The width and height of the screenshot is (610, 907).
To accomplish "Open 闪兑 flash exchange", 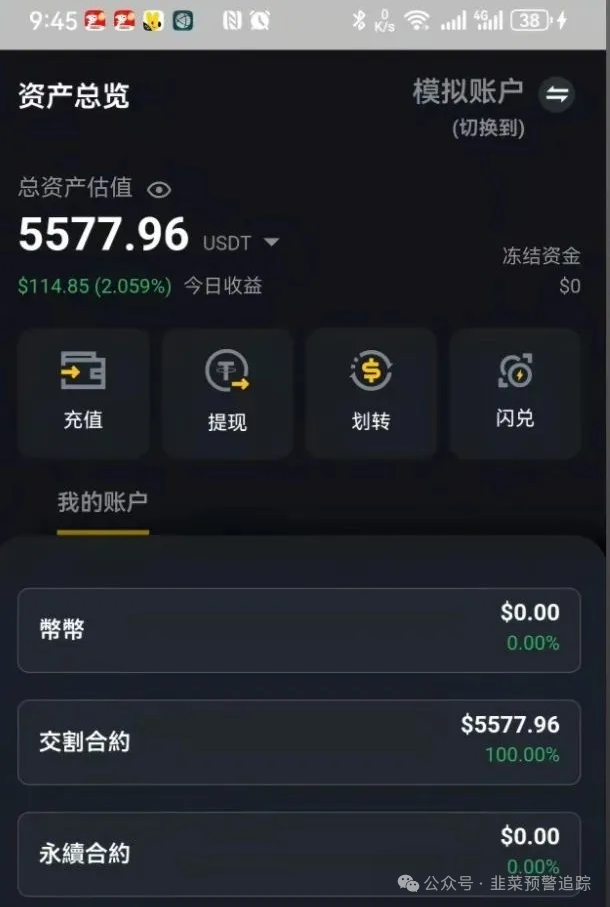I will pyautogui.click(x=515, y=392).
